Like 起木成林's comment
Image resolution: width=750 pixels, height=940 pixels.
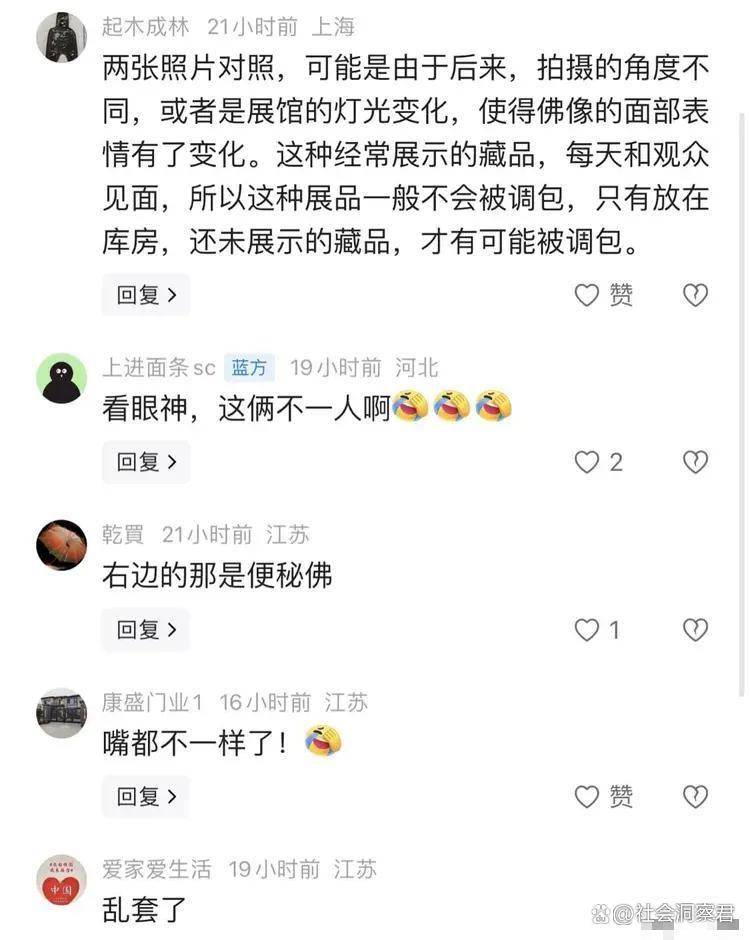[x=587, y=295]
